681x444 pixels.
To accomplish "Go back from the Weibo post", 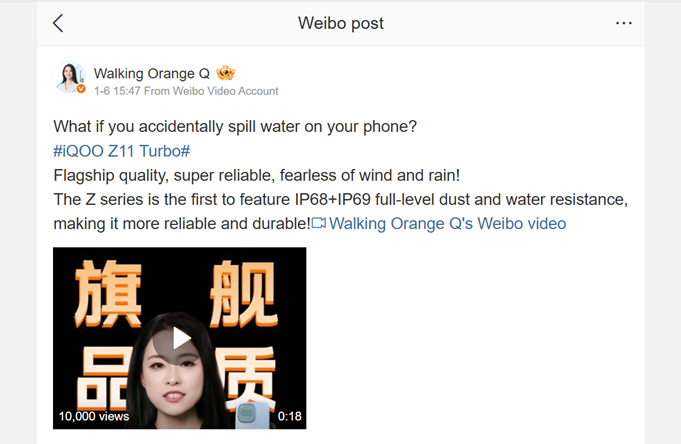I will (x=58, y=23).
